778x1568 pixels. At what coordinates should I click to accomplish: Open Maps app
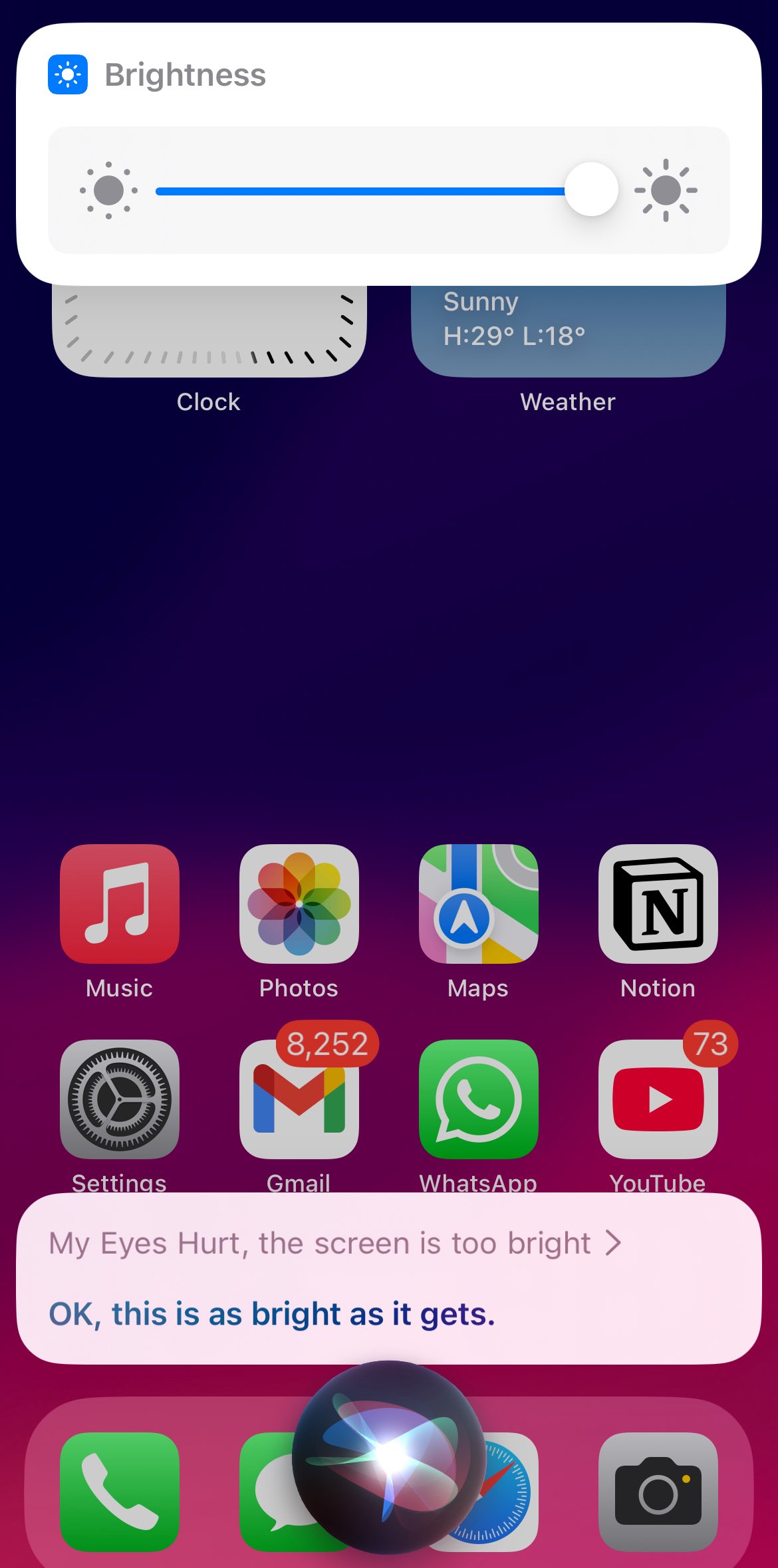coord(478,903)
